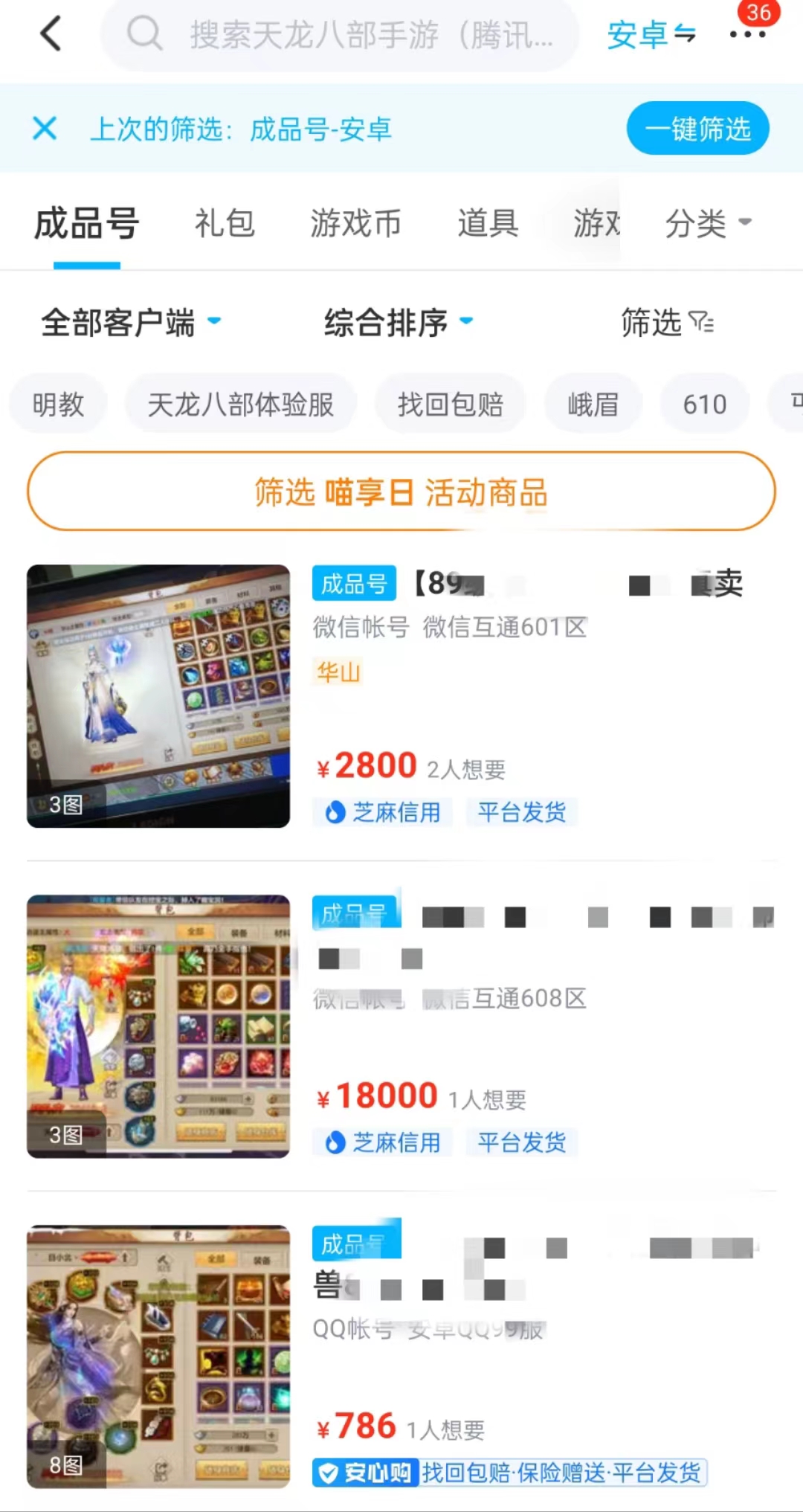
Task: Select the 明教 filter chip
Action: (x=58, y=405)
